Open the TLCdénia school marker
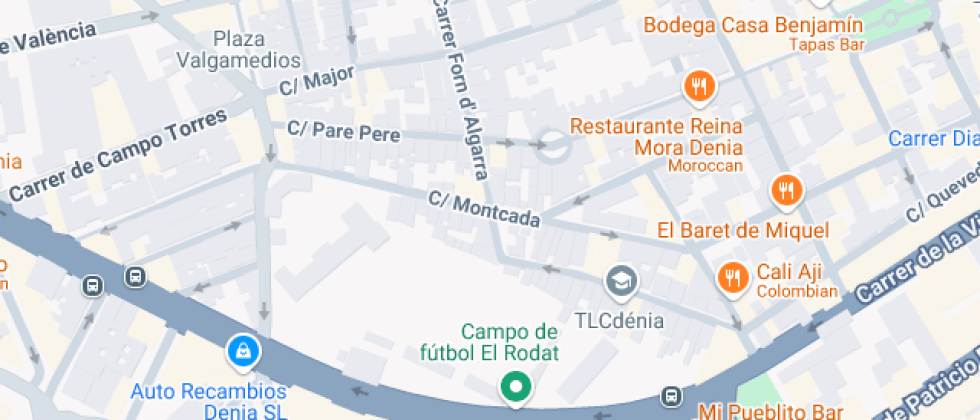980x420 pixels. [622, 283]
